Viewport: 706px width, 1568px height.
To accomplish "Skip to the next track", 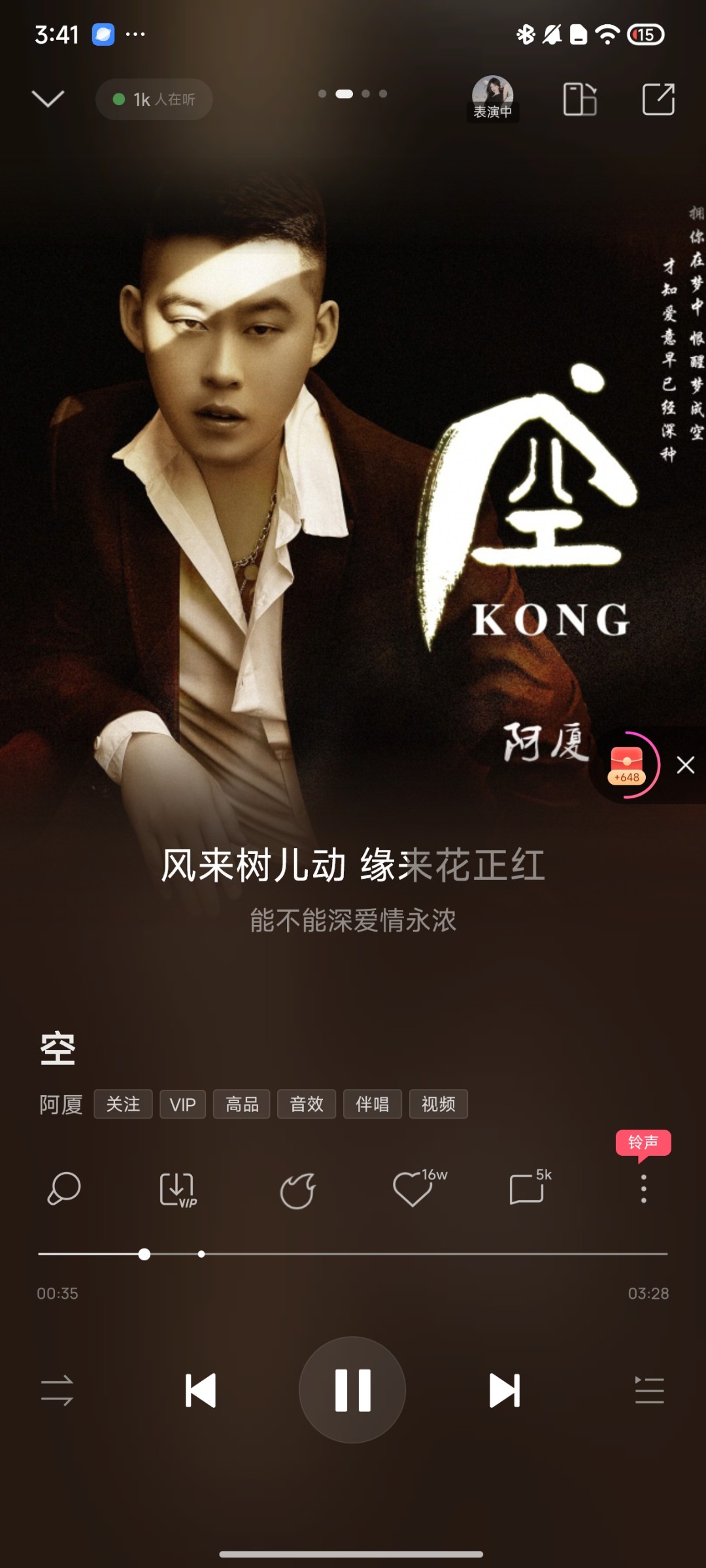I will (505, 1390).
